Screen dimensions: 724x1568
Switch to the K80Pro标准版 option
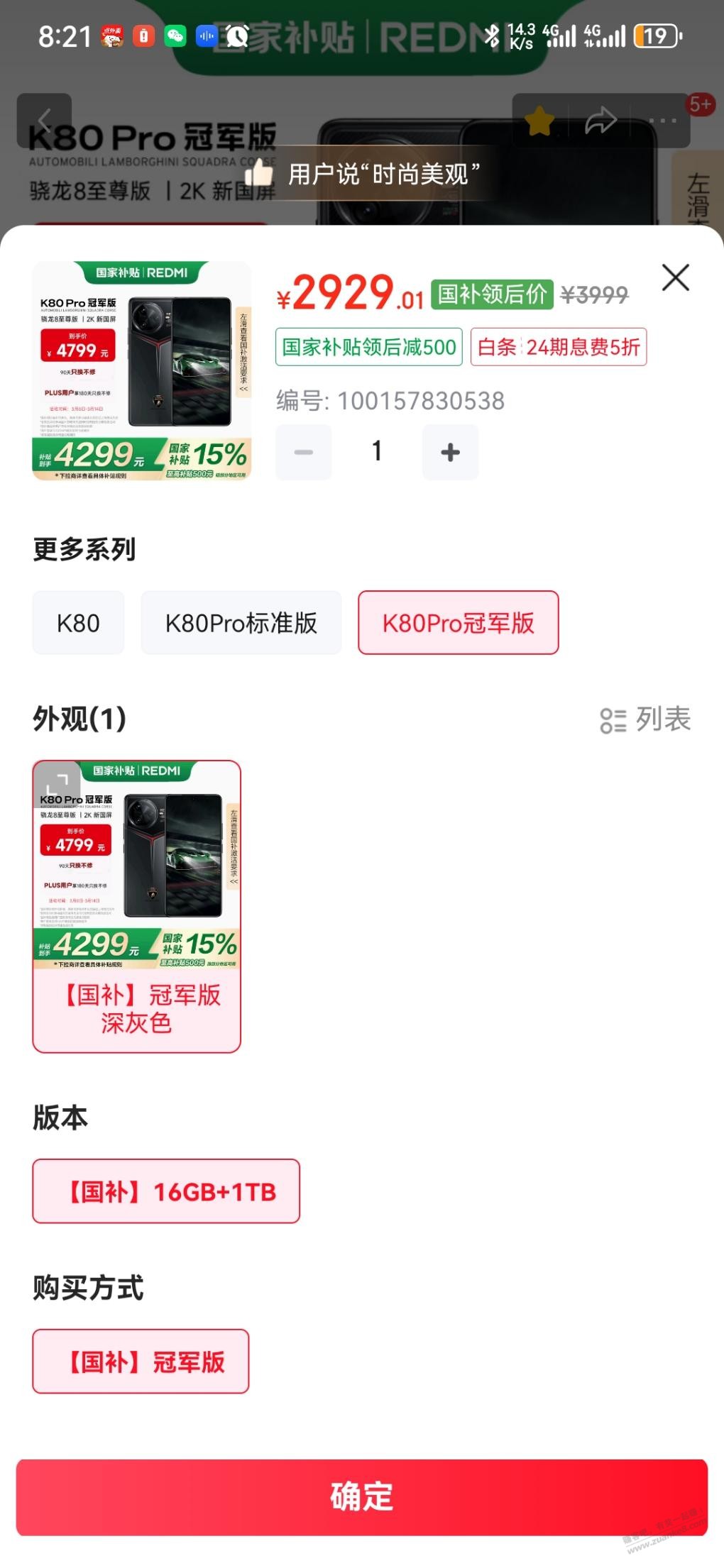[x=243, y=623]
